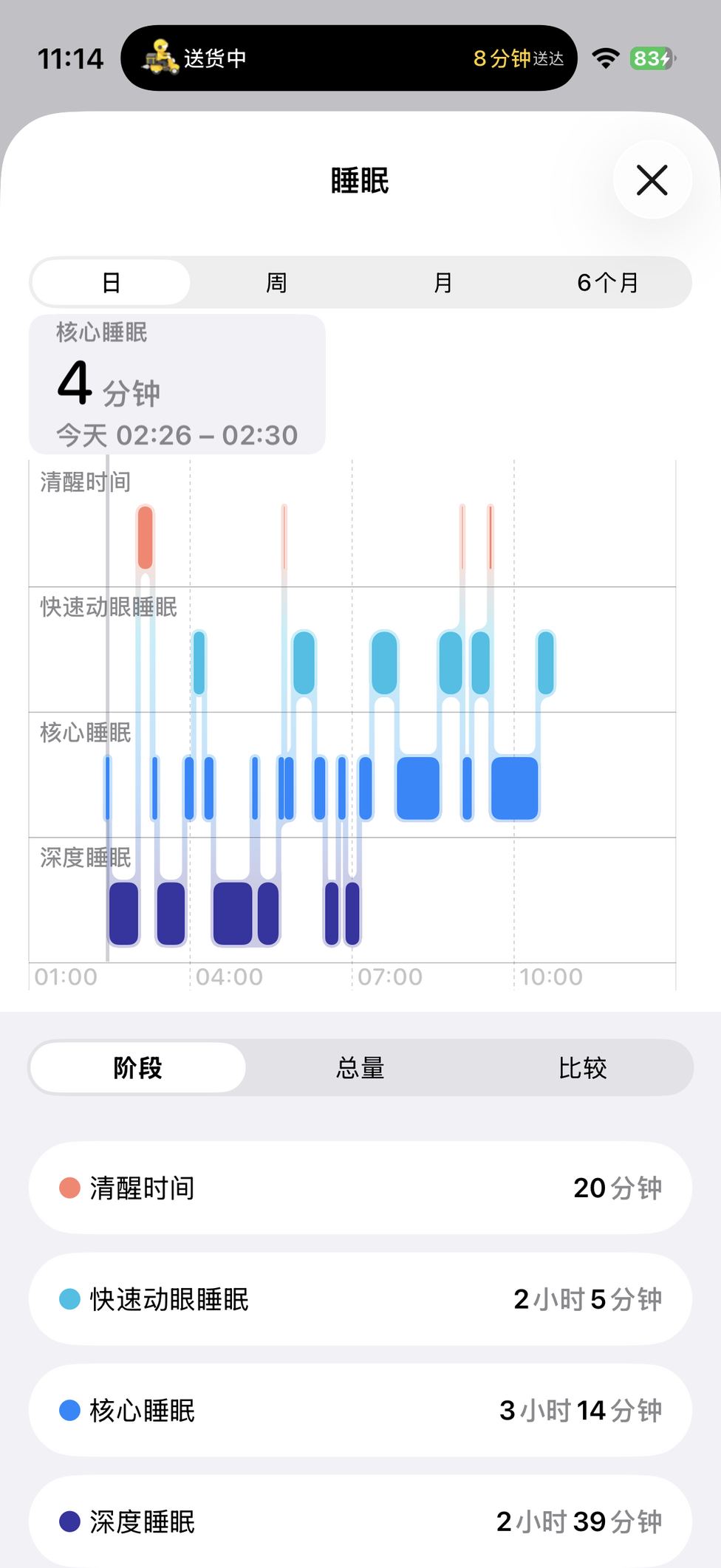Open the 比较 comparison segment
The height and width of the screenshot is (1568, 721).
coord(582,1067)
